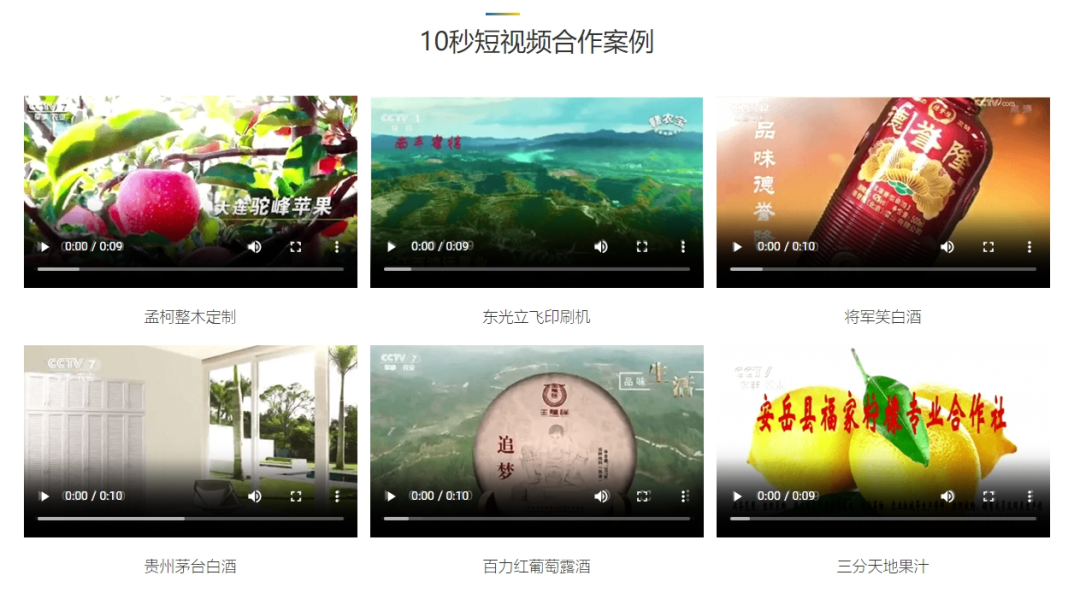Image resolution: width=1080 pixels, height=593 pixels.
Task: Enter fullscreen on 孟柯整木定制 video
Action: [x=296, y=246]
